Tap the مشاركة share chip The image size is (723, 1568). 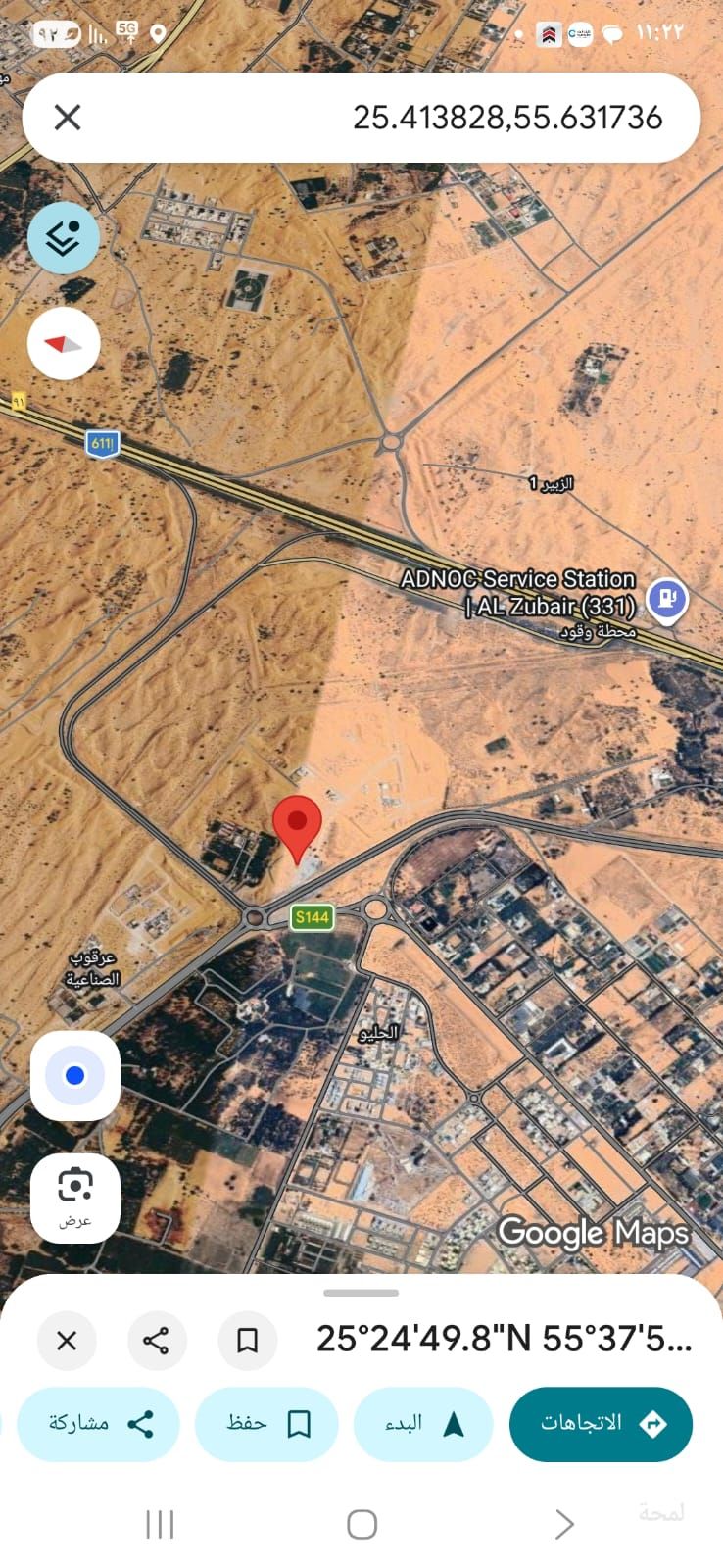point(99,1424)
